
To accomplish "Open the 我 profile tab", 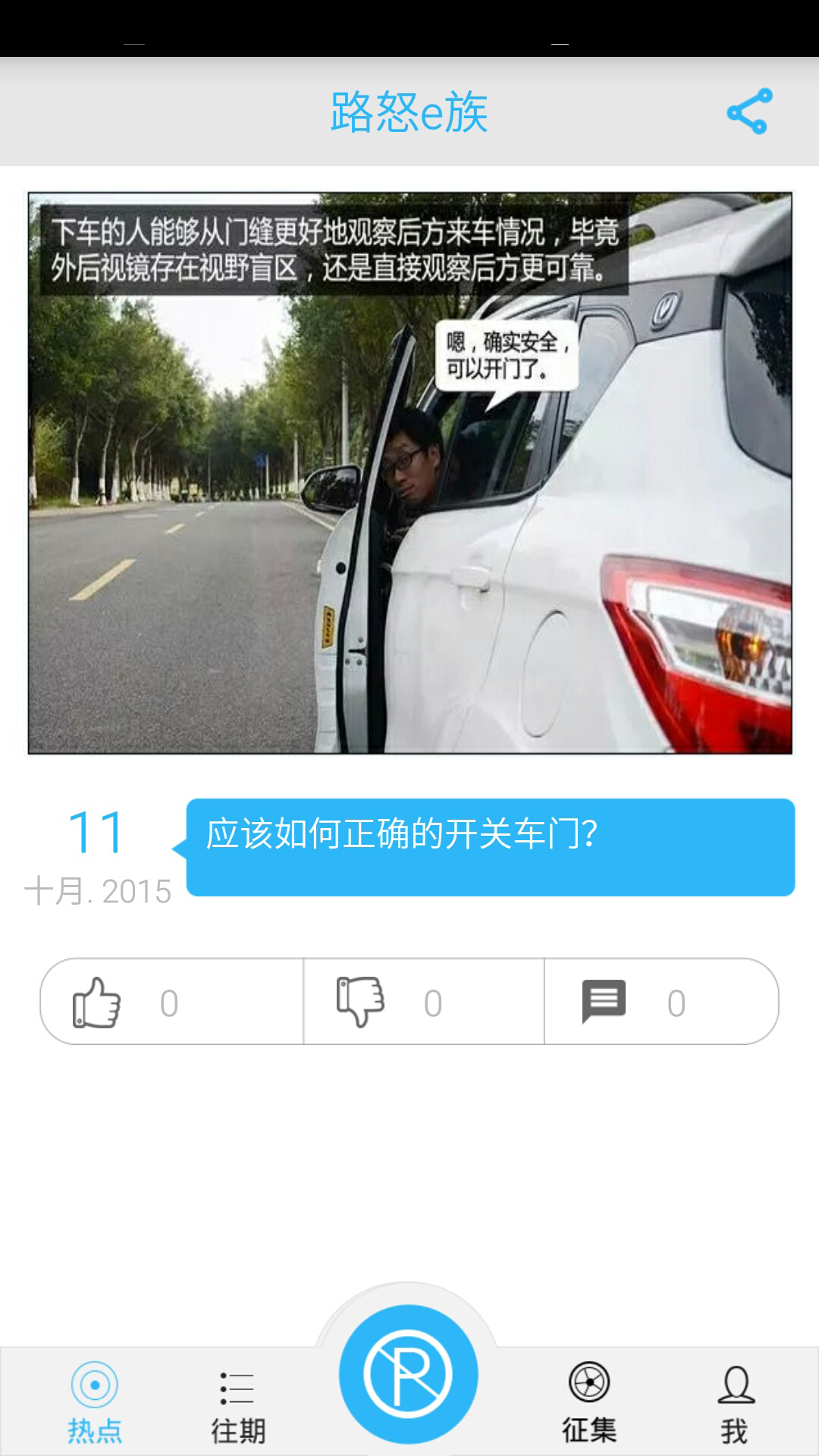I will 735,1404.
